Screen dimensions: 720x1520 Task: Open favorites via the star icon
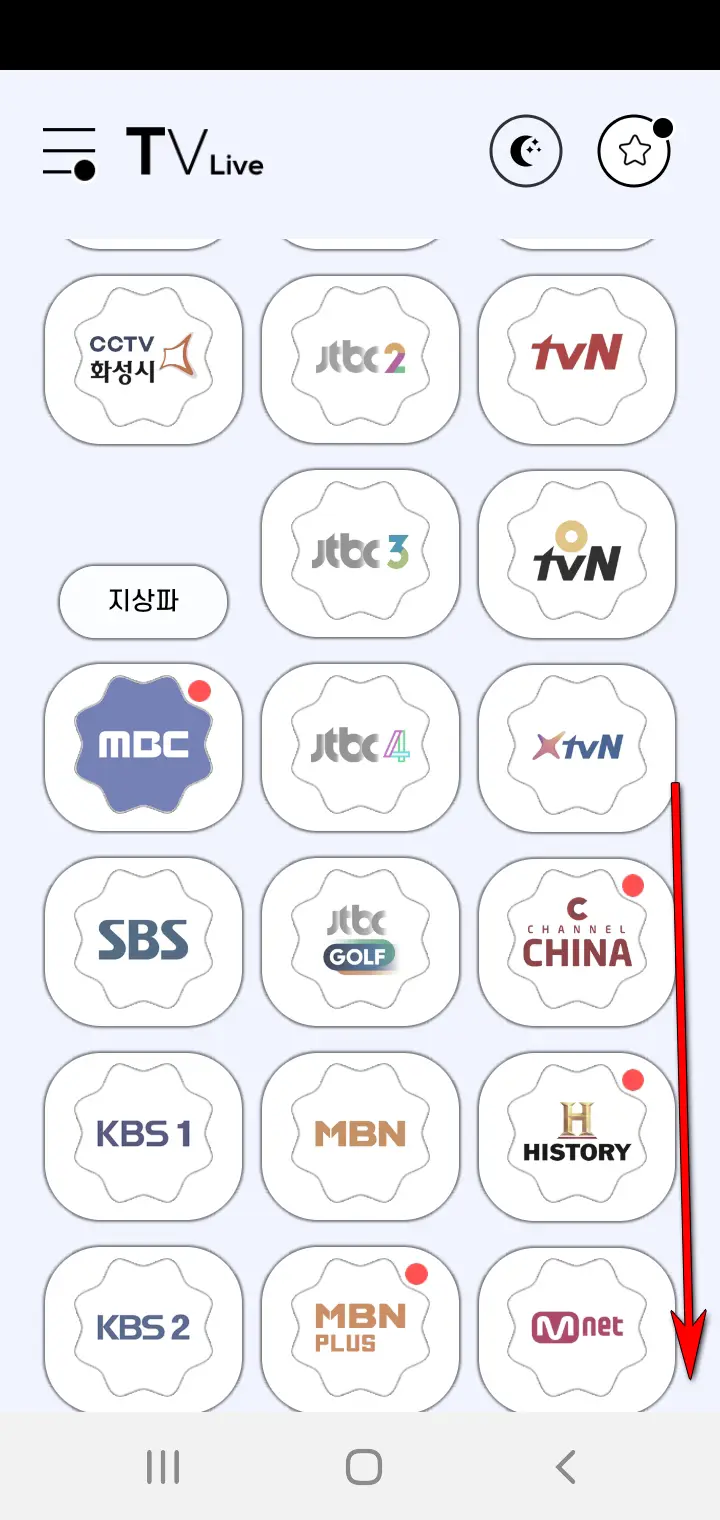point(634,151)
